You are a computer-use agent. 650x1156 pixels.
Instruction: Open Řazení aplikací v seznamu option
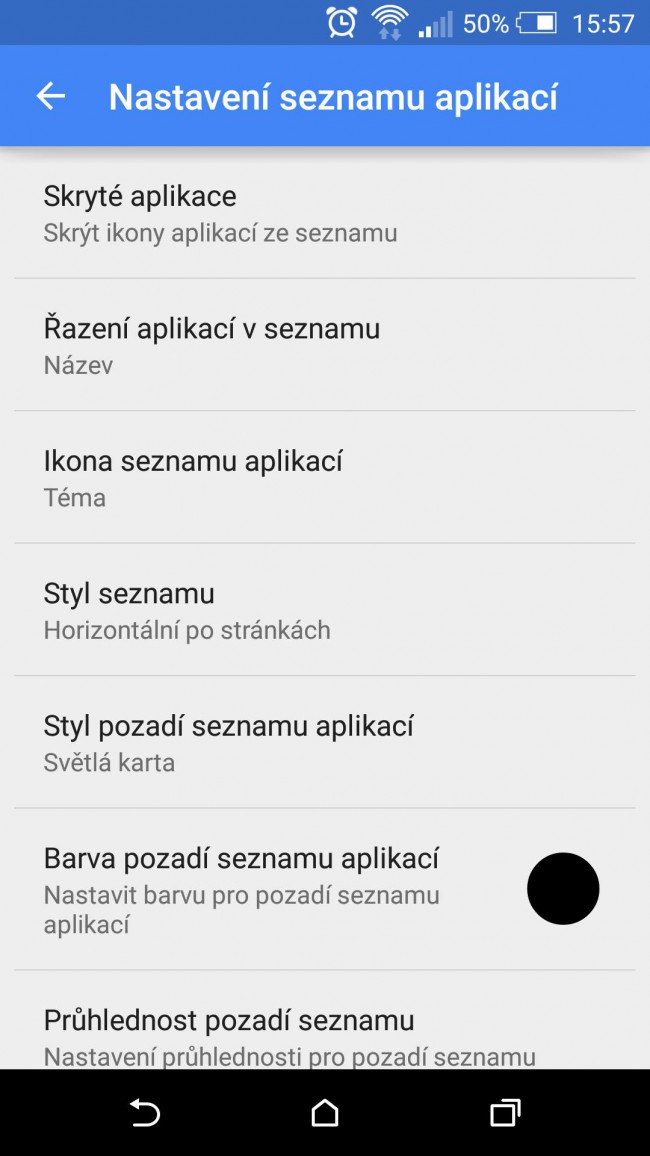pyautogui.click(x=325, y=345)
